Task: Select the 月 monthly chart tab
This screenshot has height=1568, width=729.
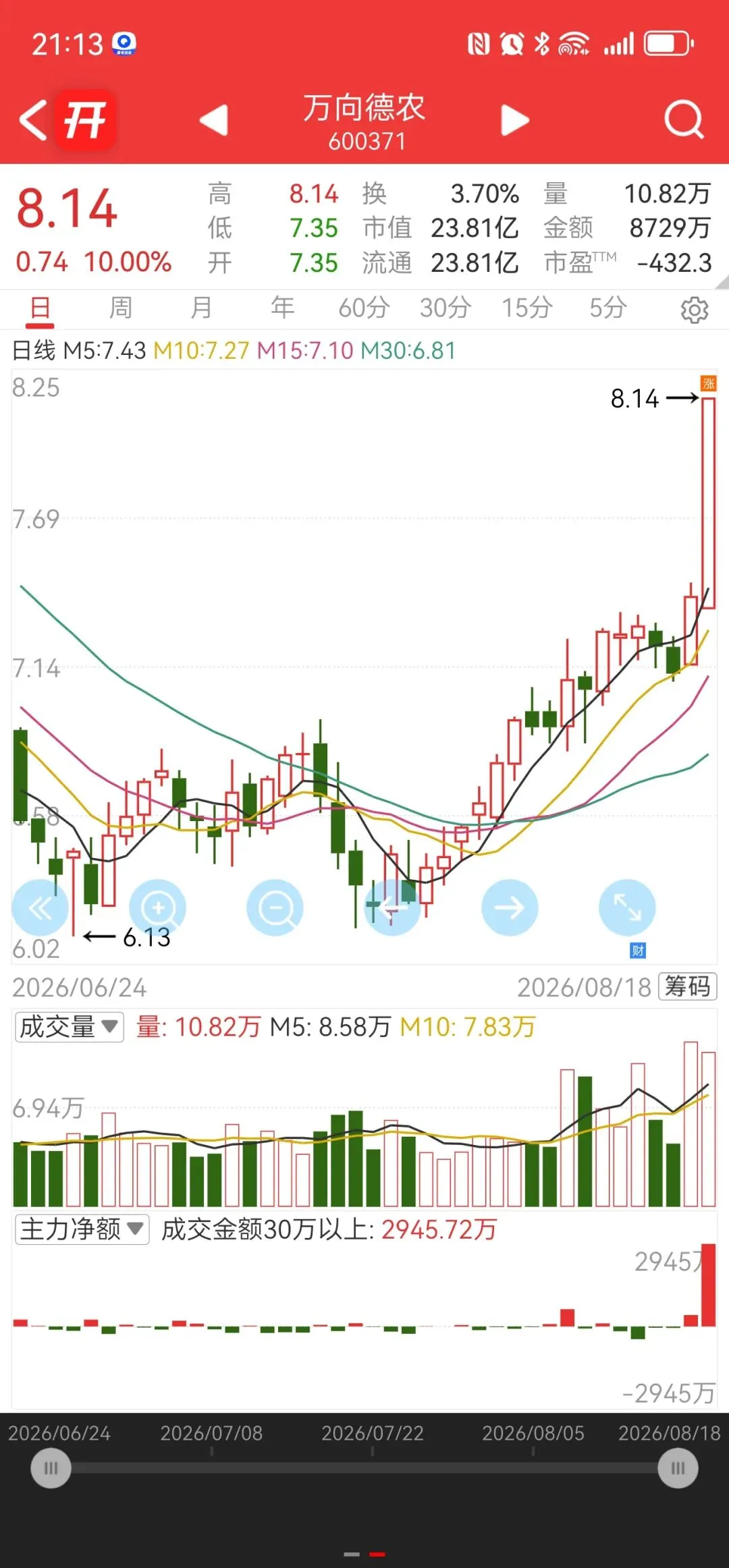Action: click(201, 308)
